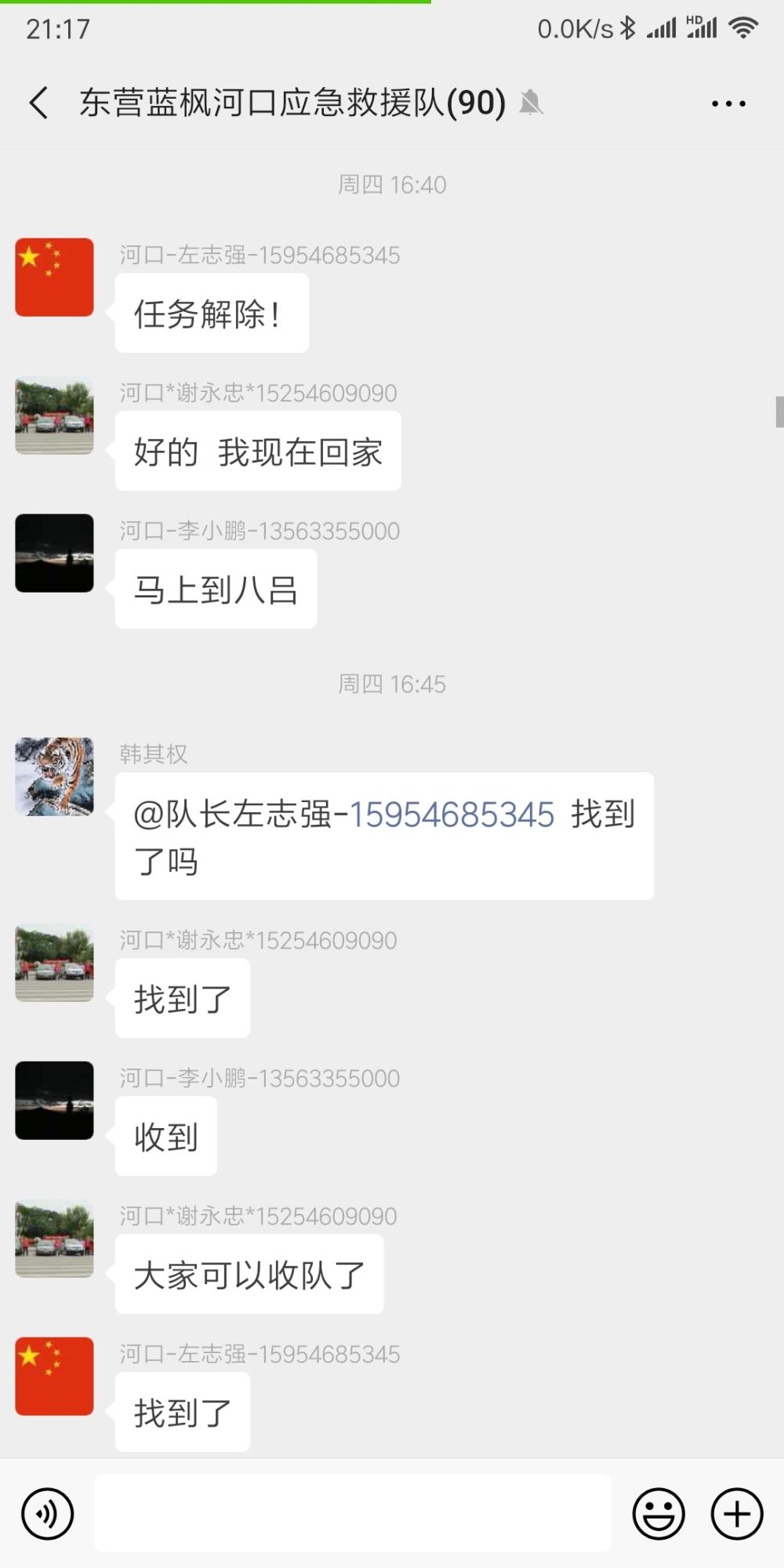The height and width of the screenshot is (1568, 784).
Task: Open the plus attachments menu
Action: coord(737,1513)
